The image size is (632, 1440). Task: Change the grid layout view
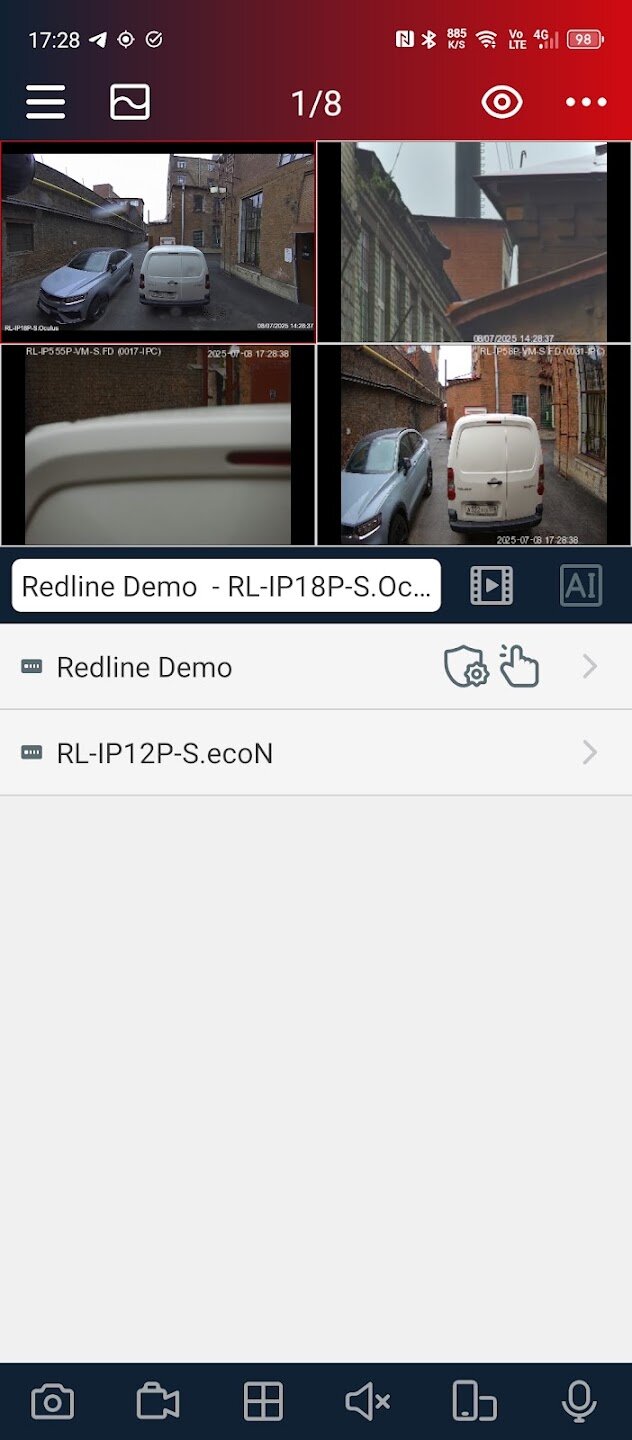click(x=264, y=1402)
